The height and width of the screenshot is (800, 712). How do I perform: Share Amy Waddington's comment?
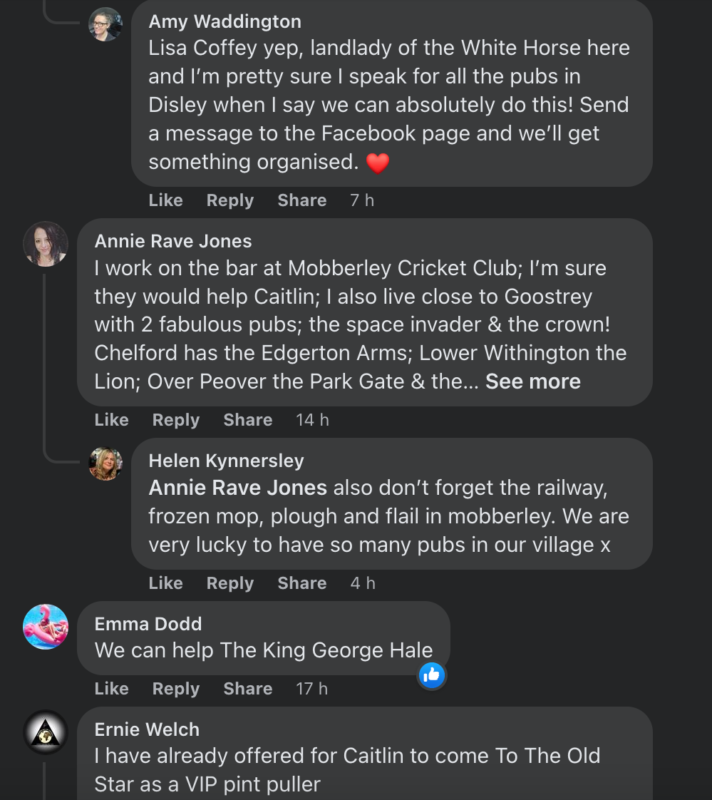pos(302,200)
